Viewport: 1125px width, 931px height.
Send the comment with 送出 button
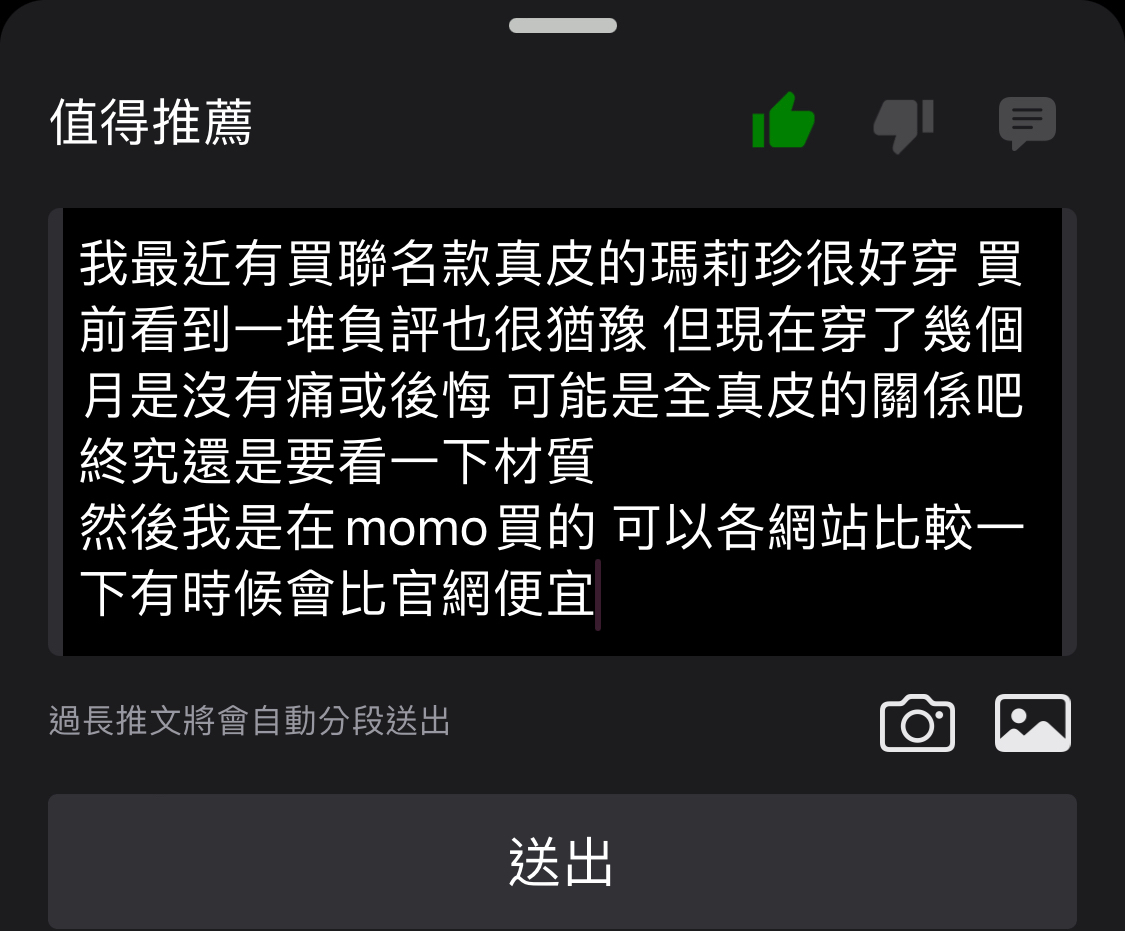click(562, 861)
